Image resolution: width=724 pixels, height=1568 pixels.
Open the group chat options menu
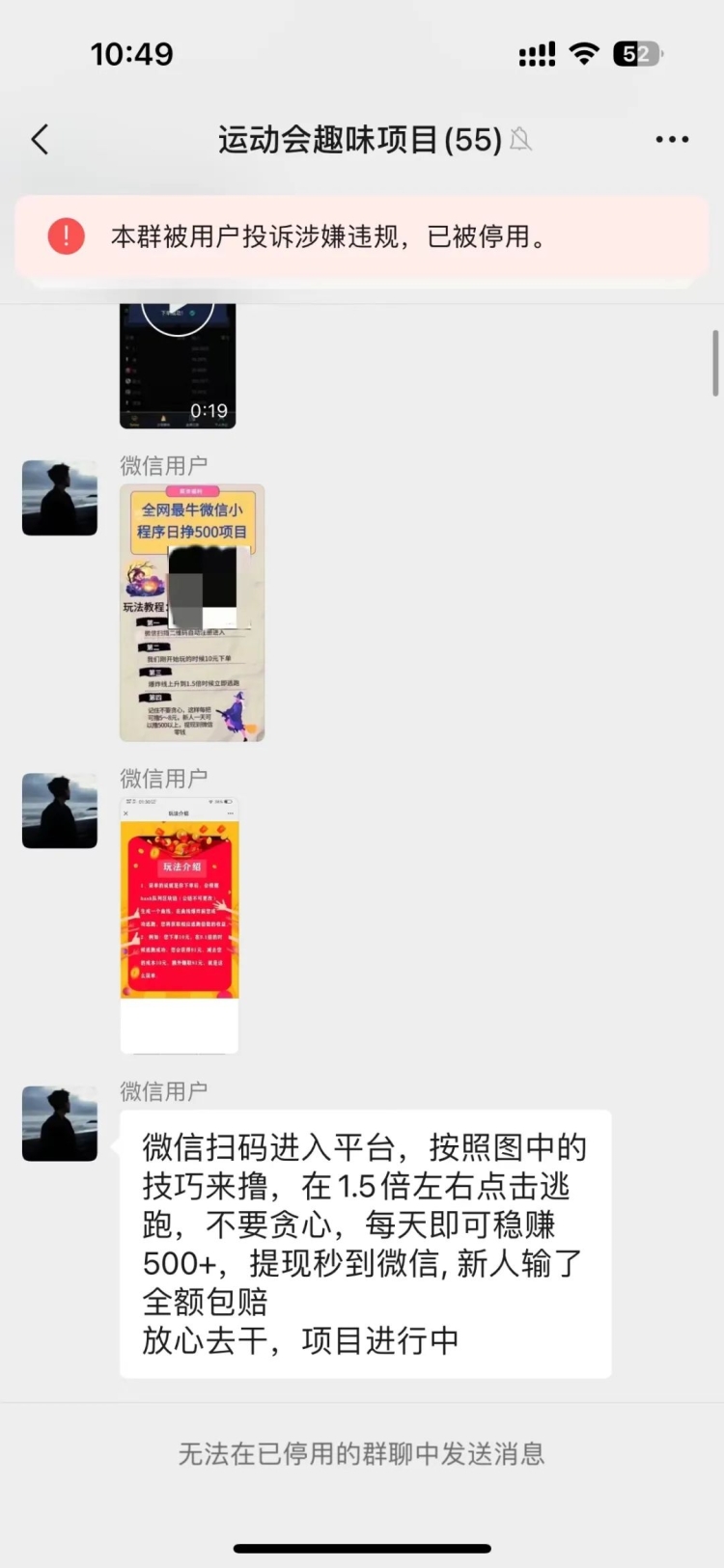coord(672,140)
